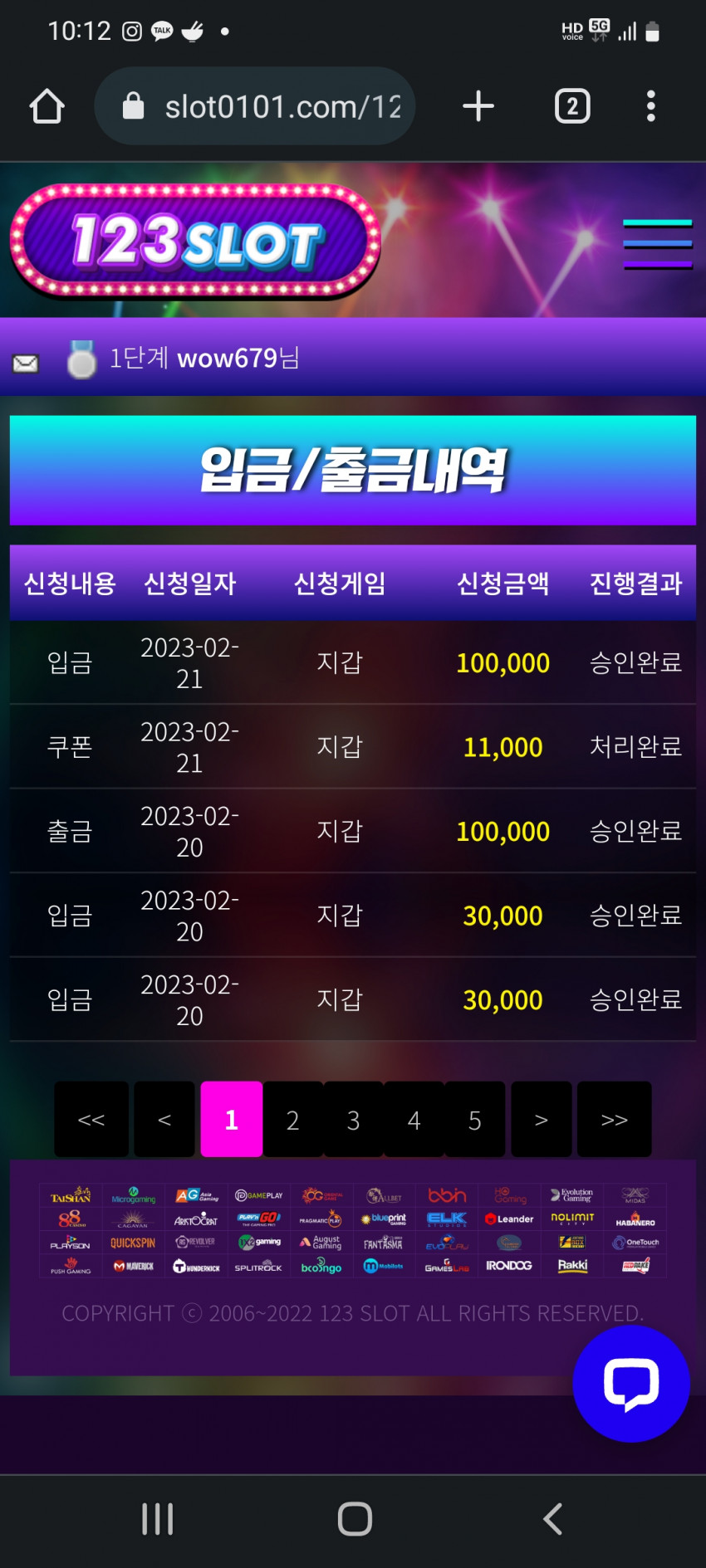706x1568 pixels.
Task: Jump to the next page with >
Action: point(541,1120)
